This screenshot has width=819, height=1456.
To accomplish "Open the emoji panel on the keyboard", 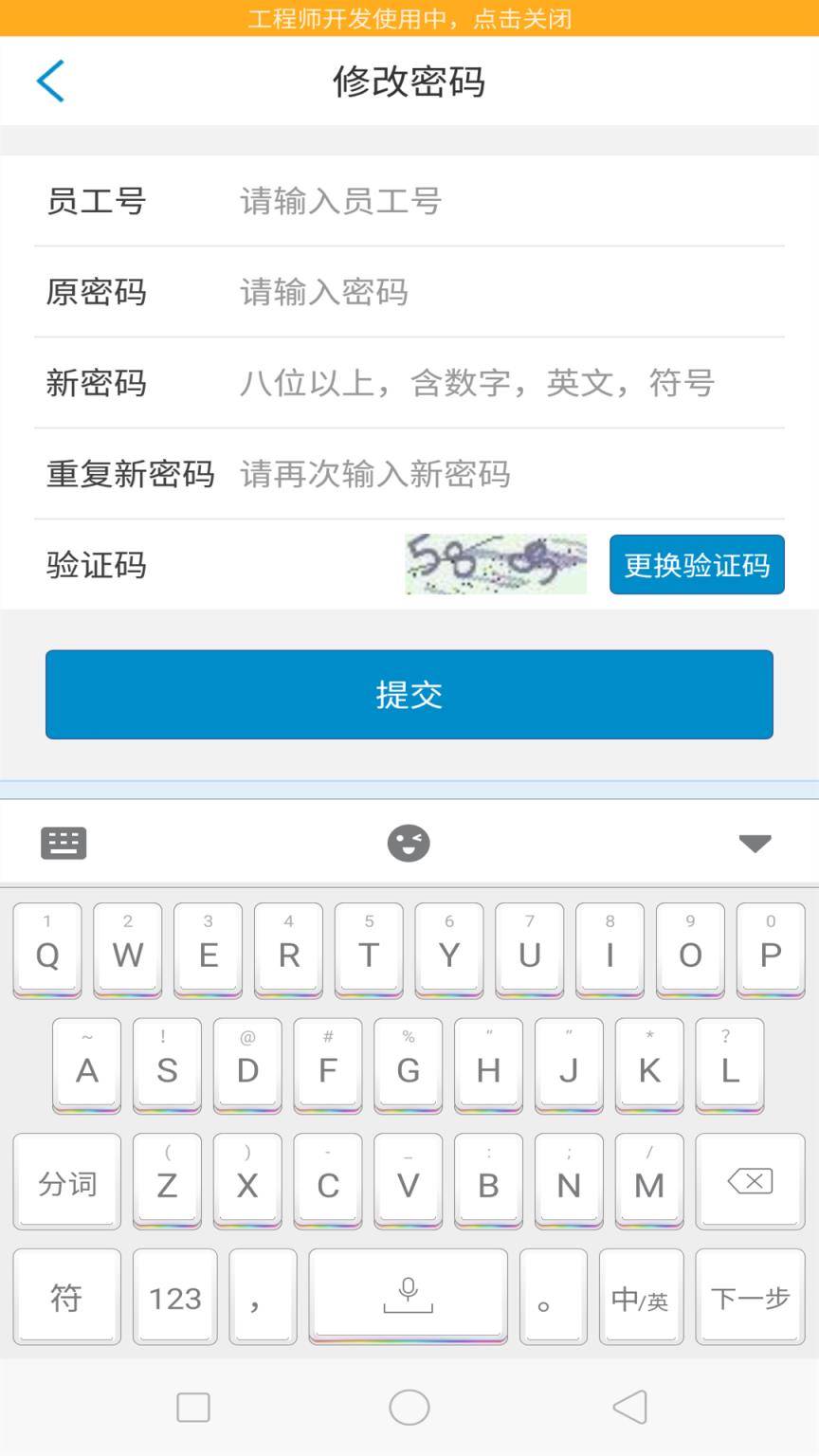I will [409, 843].
